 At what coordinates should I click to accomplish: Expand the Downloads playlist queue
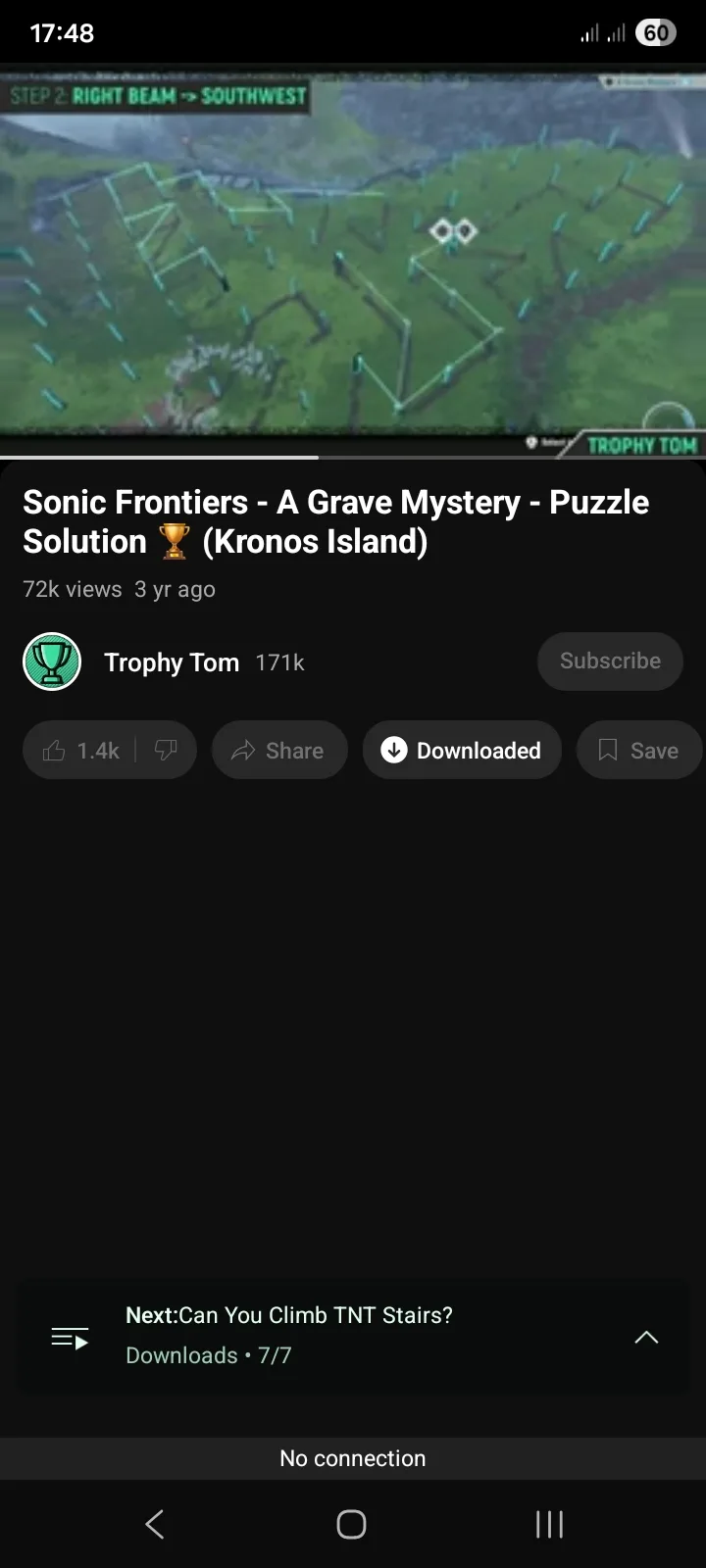click(646, 1337)
